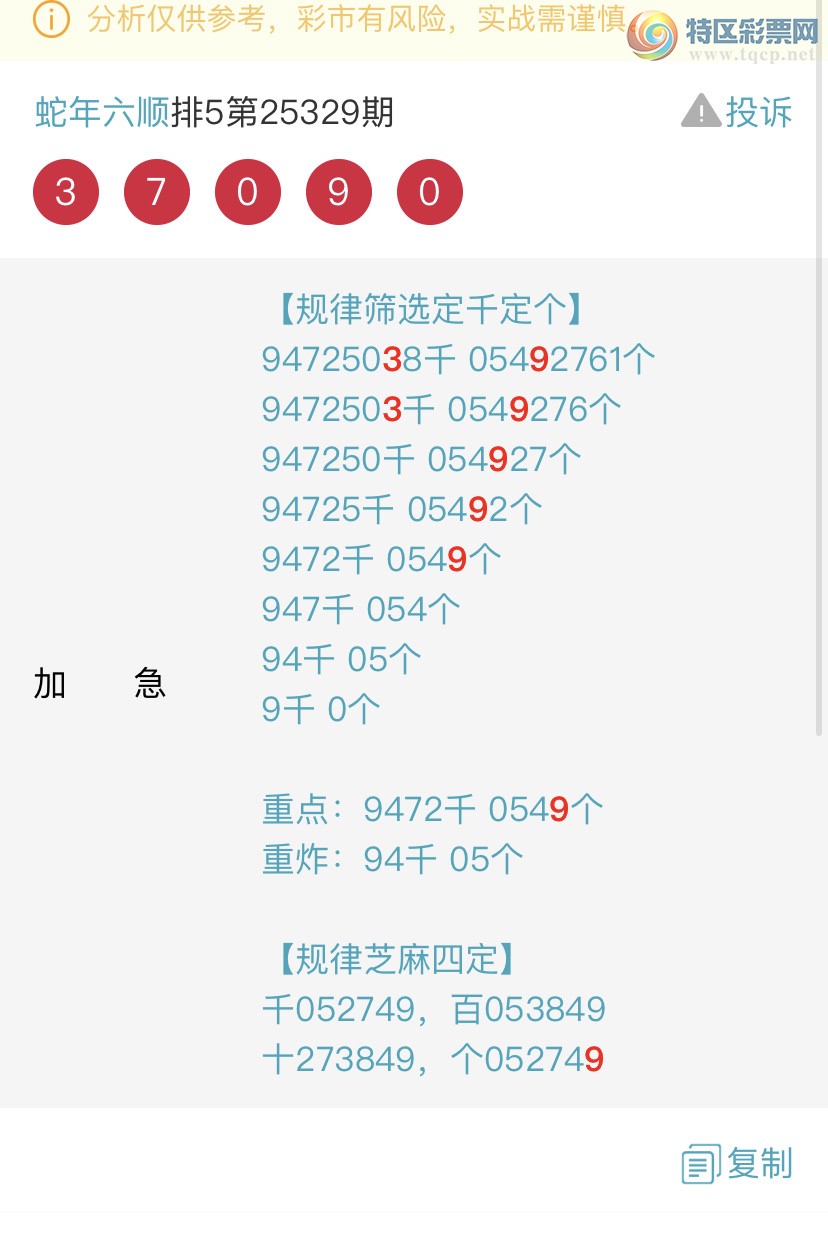Click the 特区彩票网 site name text

point(748,30)
